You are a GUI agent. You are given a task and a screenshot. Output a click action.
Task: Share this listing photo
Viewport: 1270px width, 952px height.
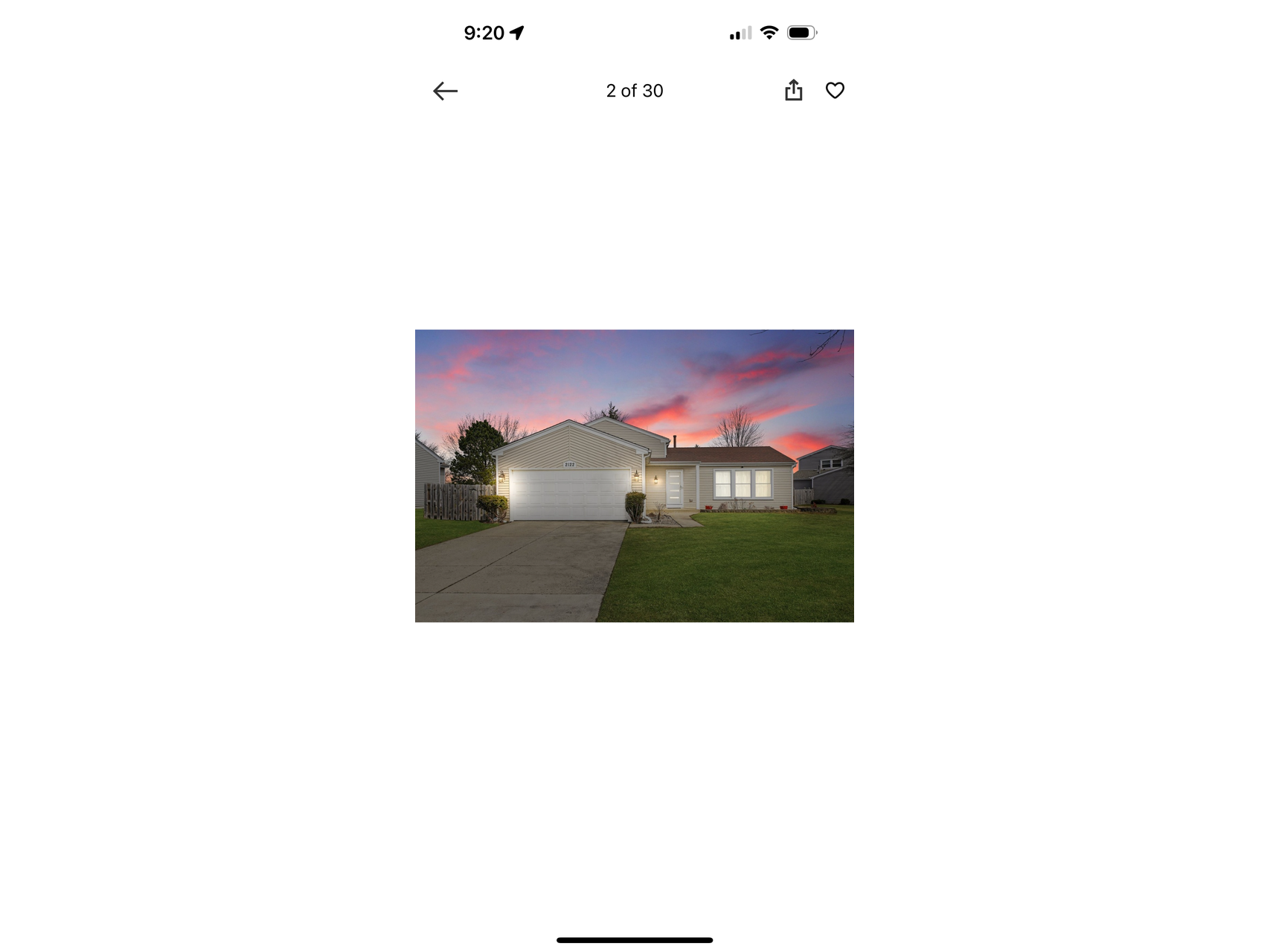[793, 90]
